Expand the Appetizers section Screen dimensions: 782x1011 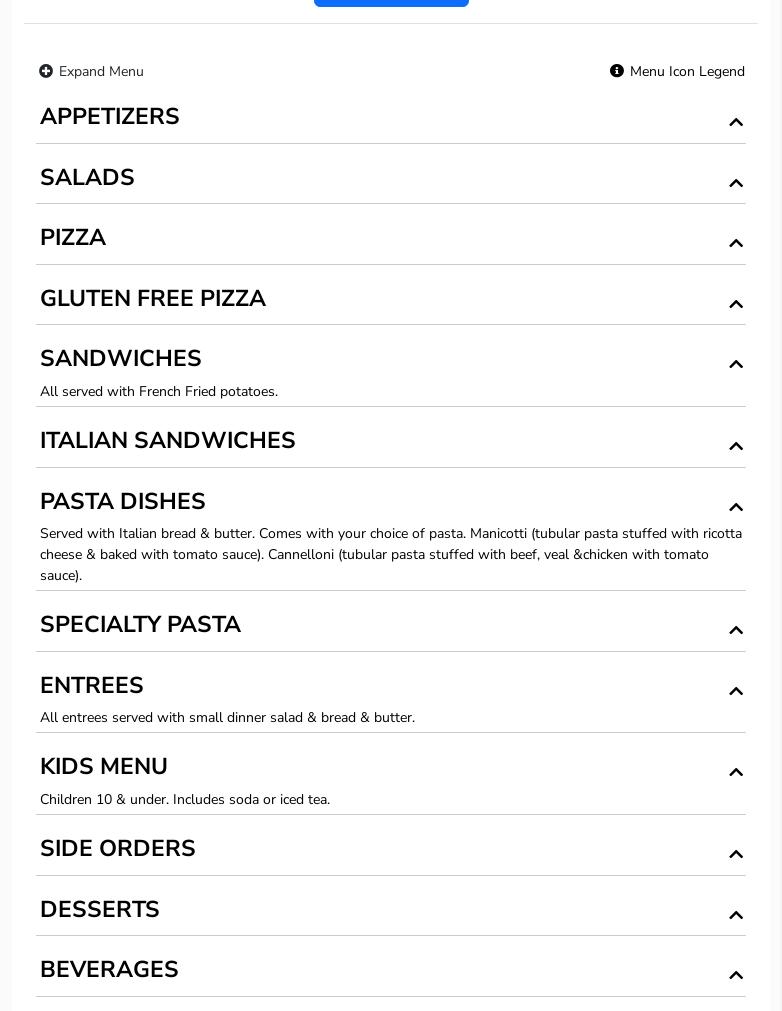point(390,118)
